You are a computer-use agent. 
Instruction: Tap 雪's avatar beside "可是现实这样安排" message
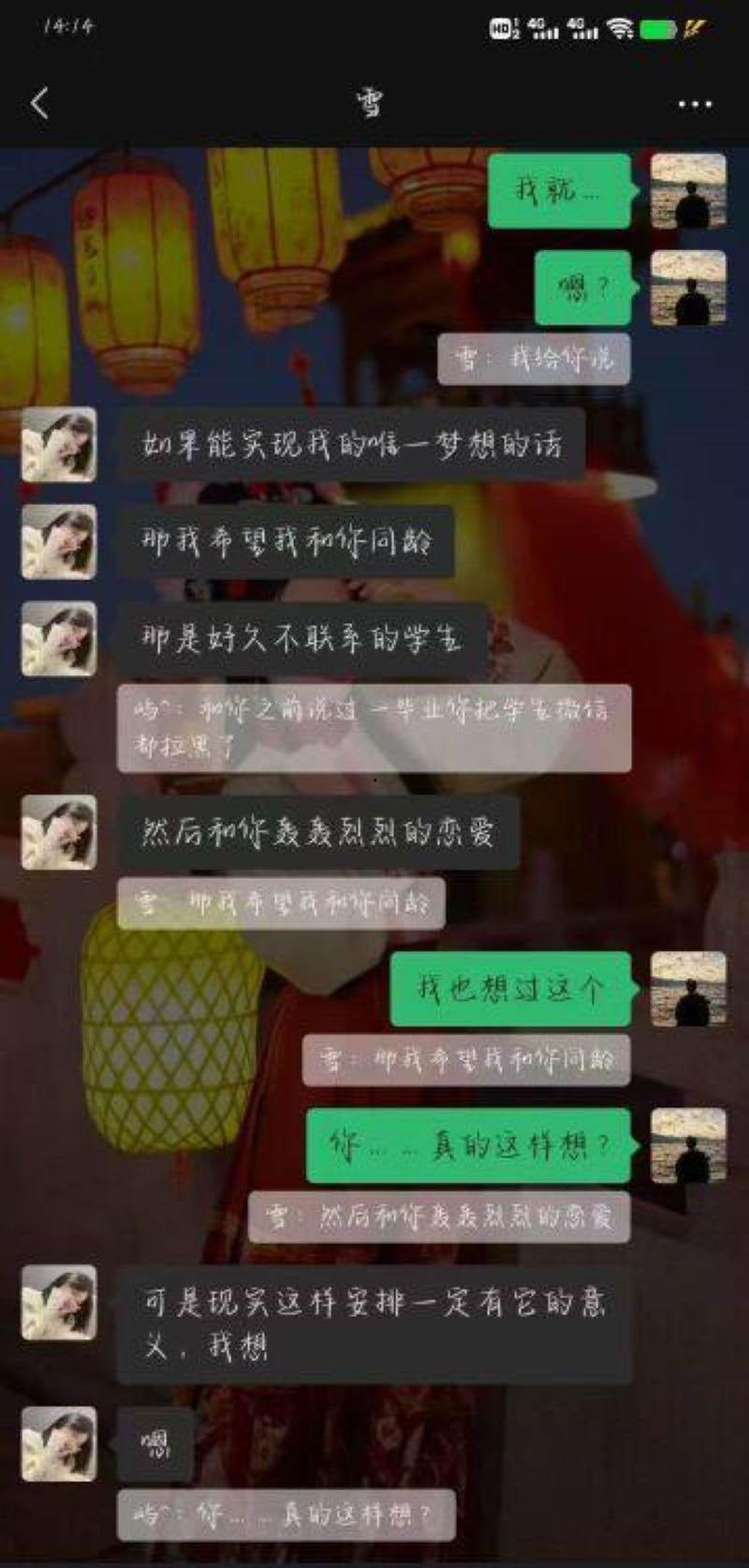[x=58, y=1302]
